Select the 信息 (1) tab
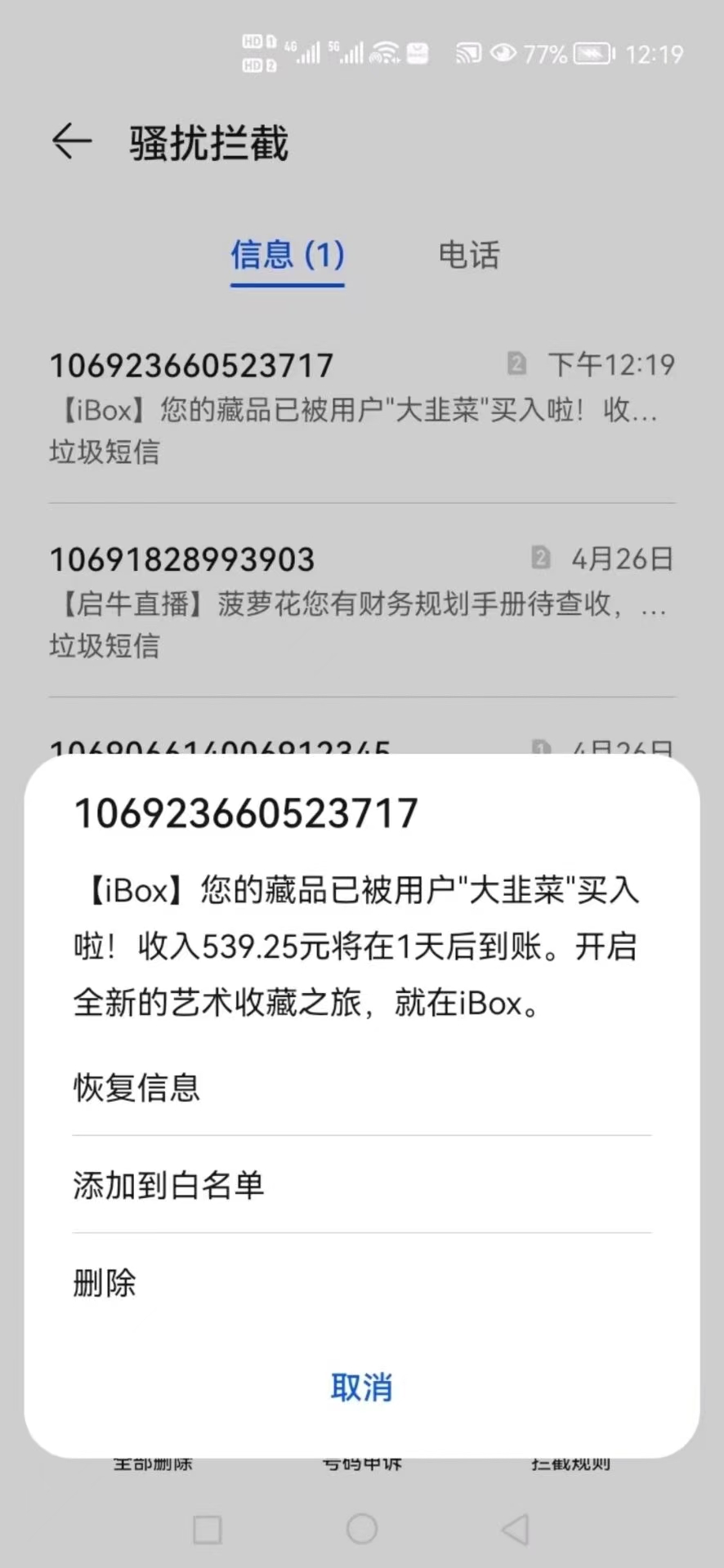 point(287,255)
